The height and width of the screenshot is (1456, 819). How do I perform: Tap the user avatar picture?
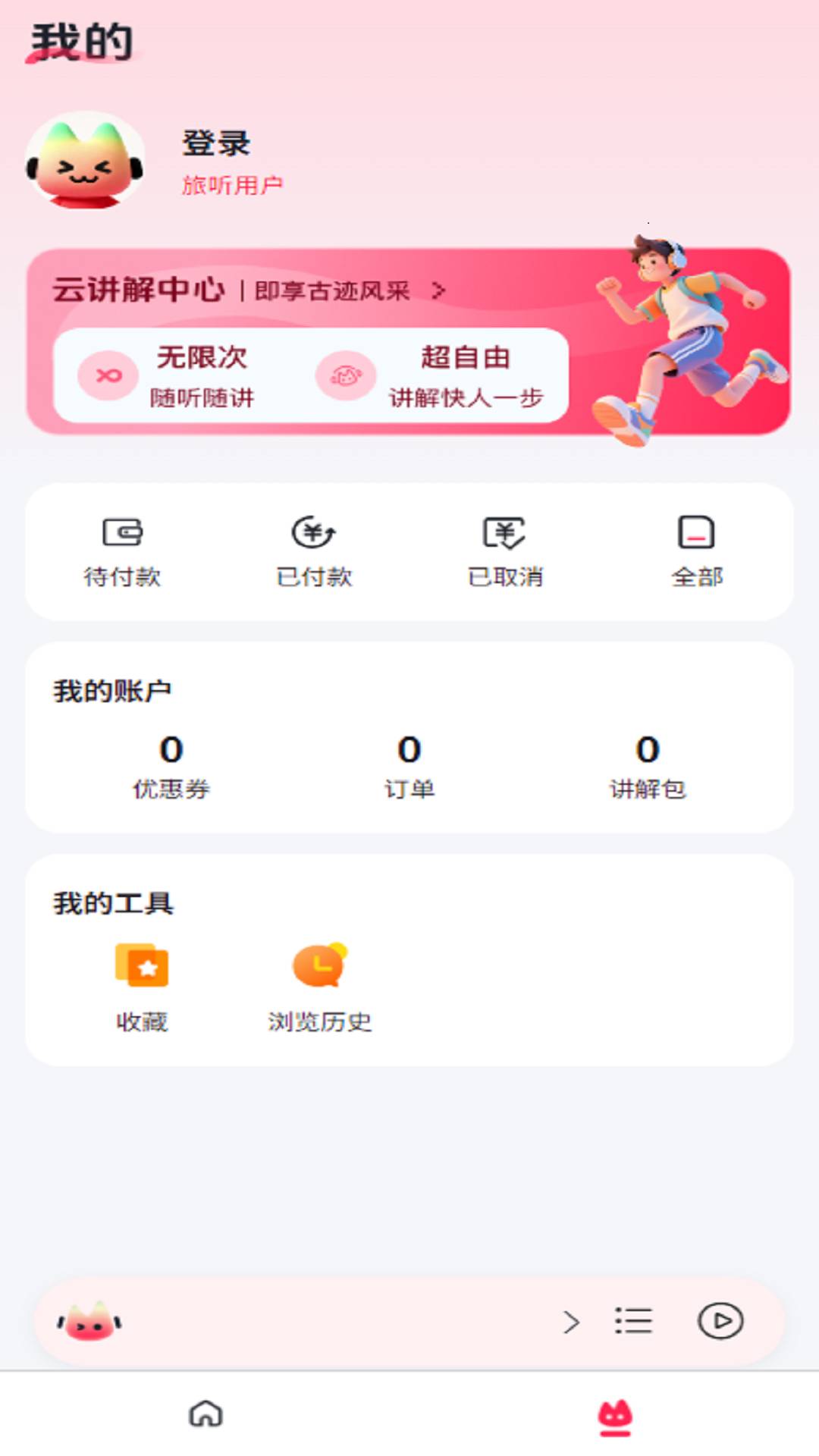[85, 161]
